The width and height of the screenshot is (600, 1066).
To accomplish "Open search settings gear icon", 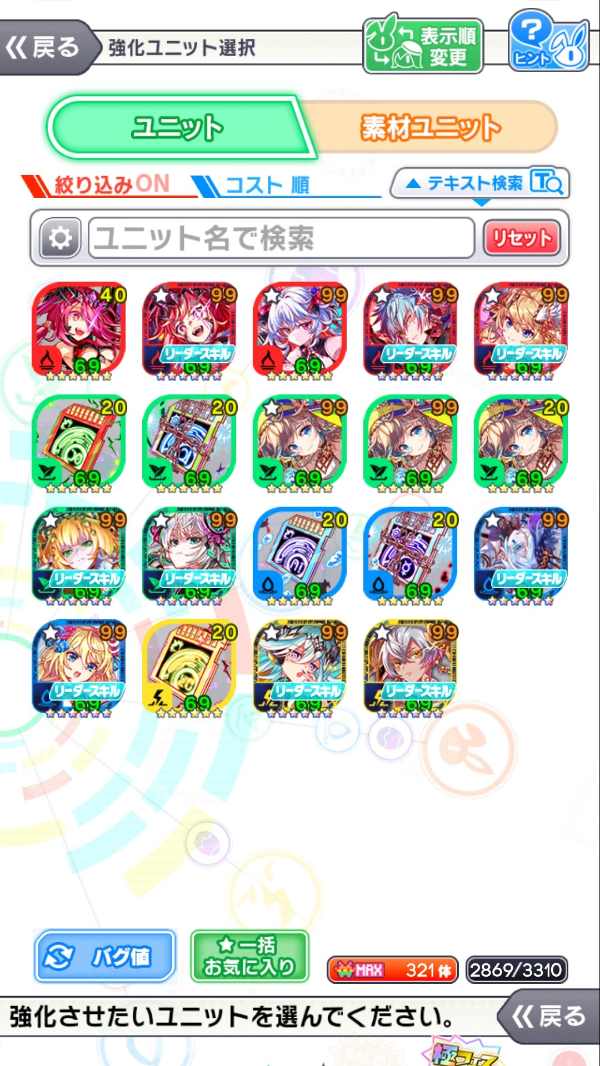I will [x=60, y=239].
